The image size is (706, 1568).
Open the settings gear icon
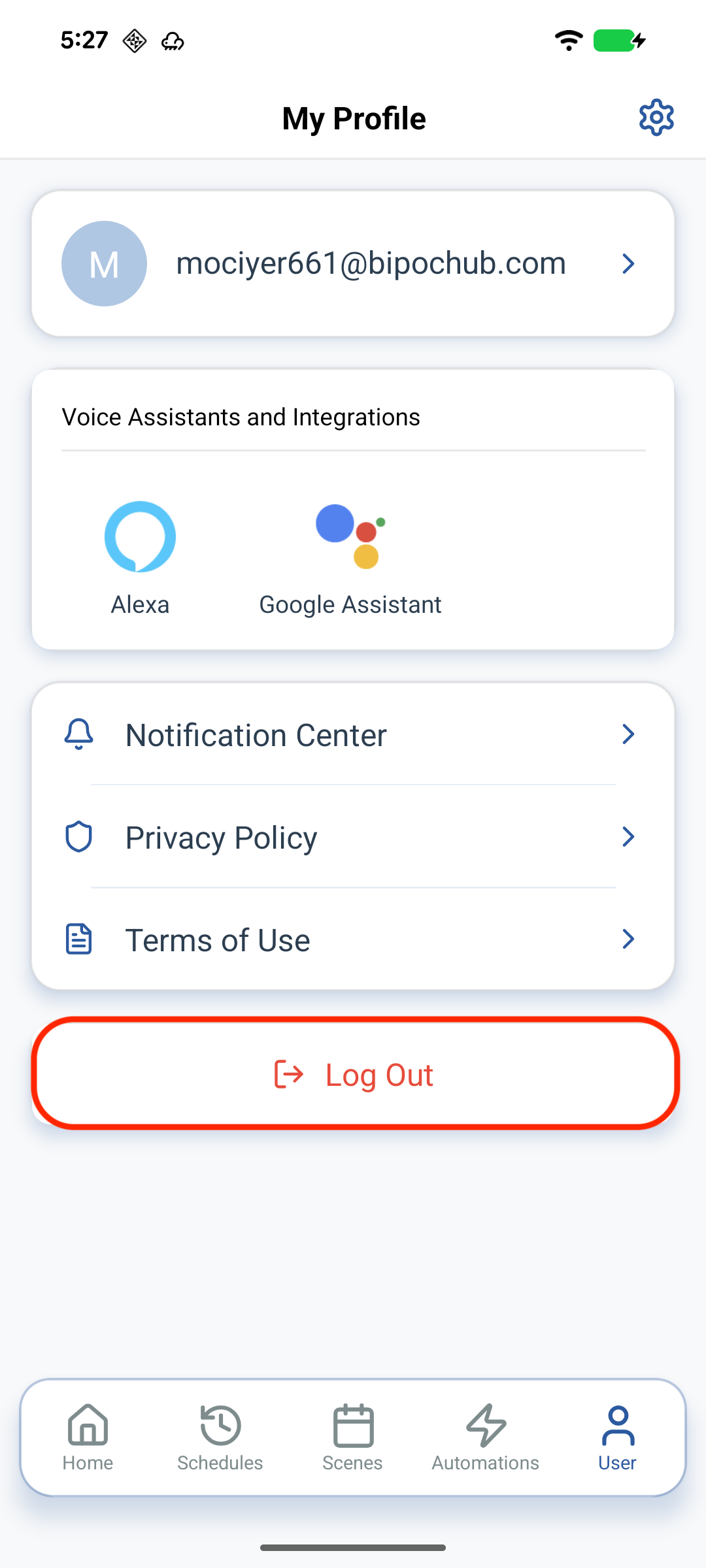click(x=656, y=118)
